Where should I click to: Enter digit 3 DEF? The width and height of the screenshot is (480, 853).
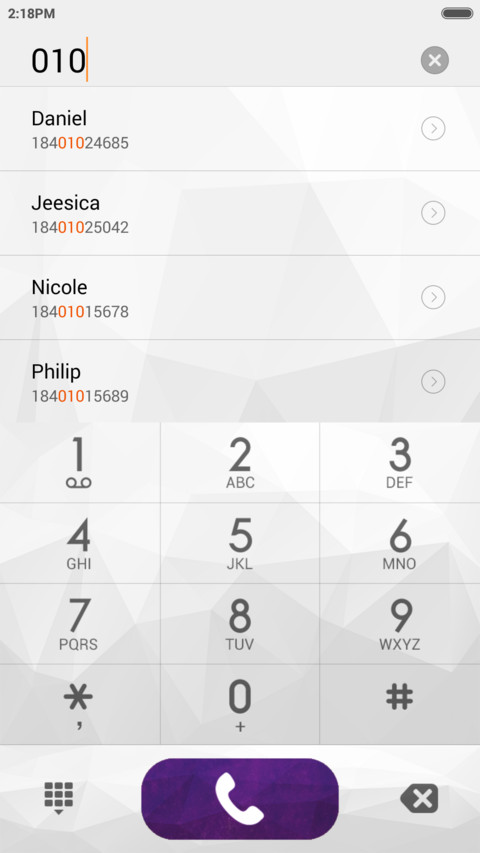pyautogui.click(x=400, y=463)
